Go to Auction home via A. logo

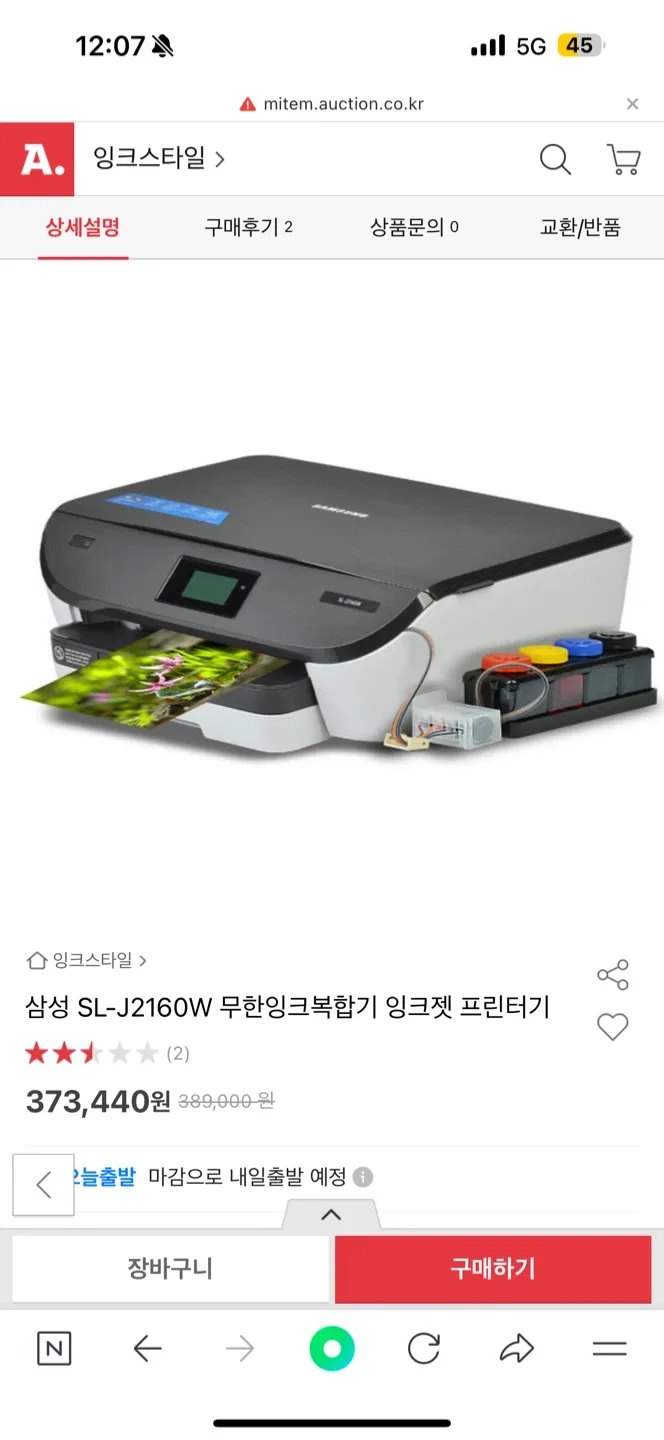pyautogui.click(x=37, y=159)
